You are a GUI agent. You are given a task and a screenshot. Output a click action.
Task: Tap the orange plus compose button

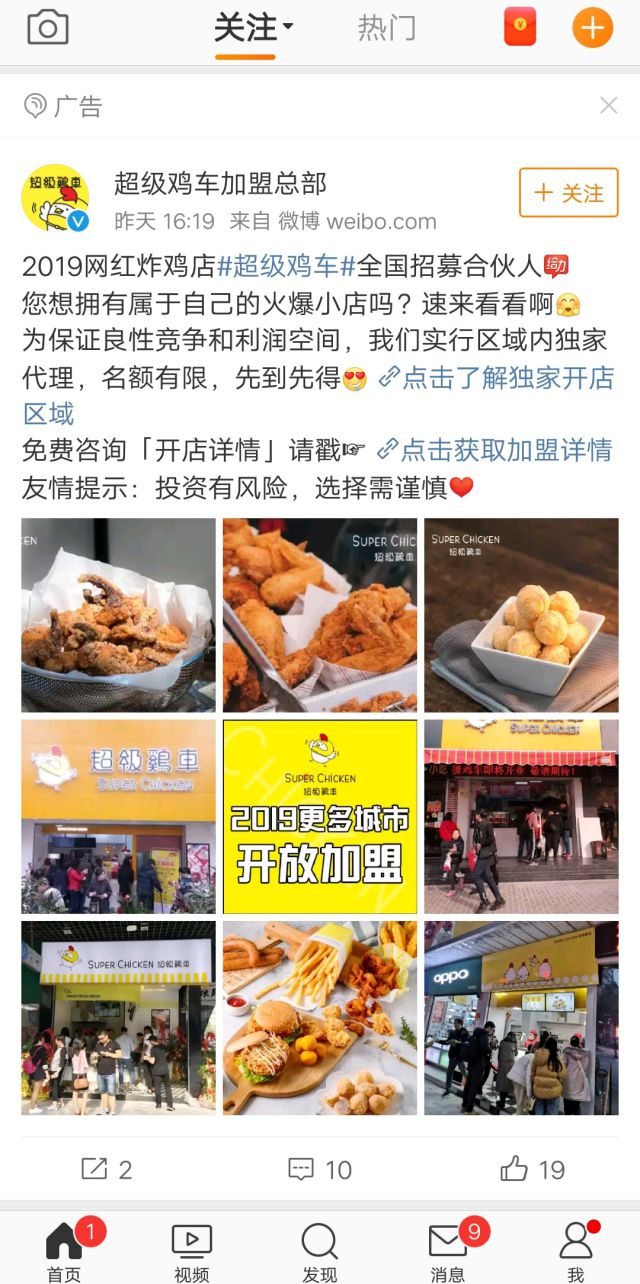[592, 28]
